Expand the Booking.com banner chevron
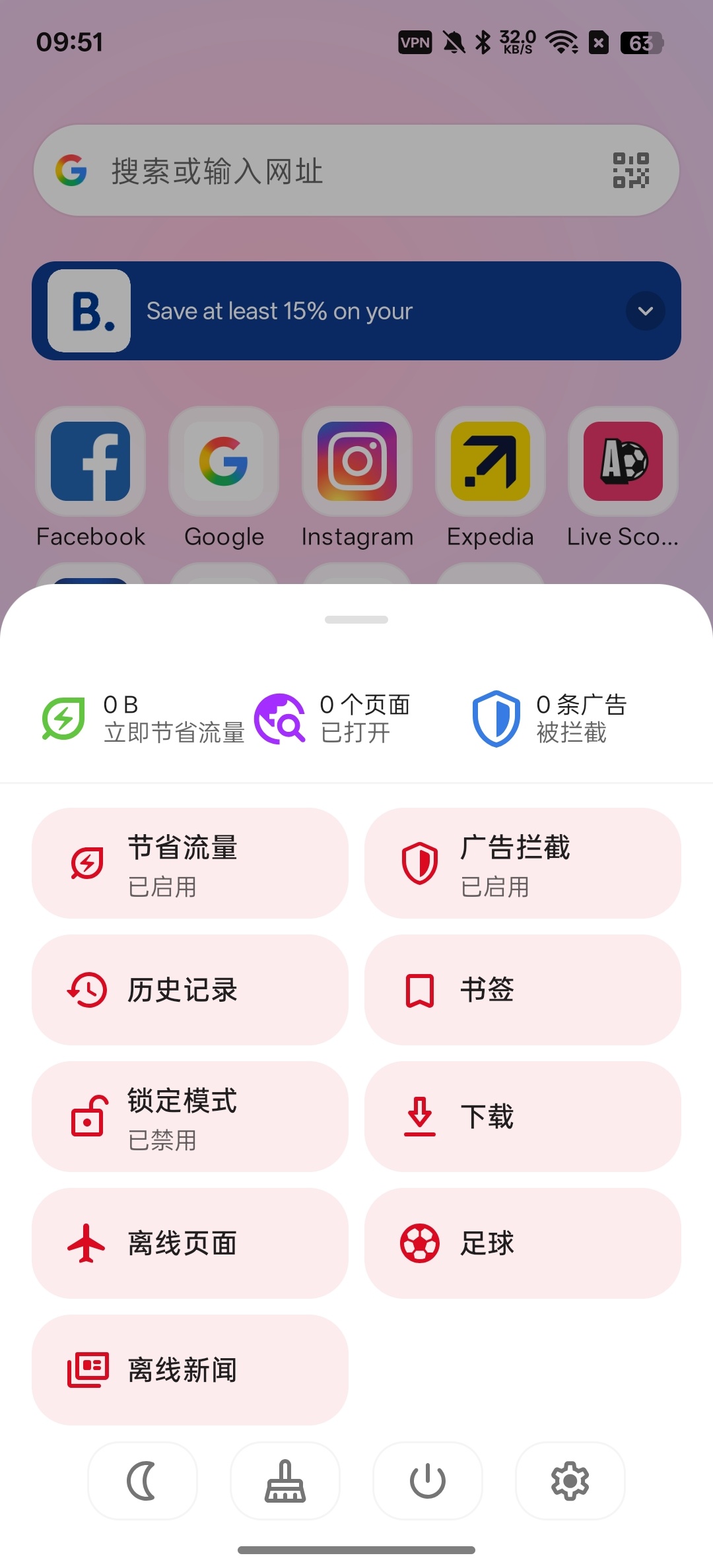Screen dimensions: 713x1568 646,311
